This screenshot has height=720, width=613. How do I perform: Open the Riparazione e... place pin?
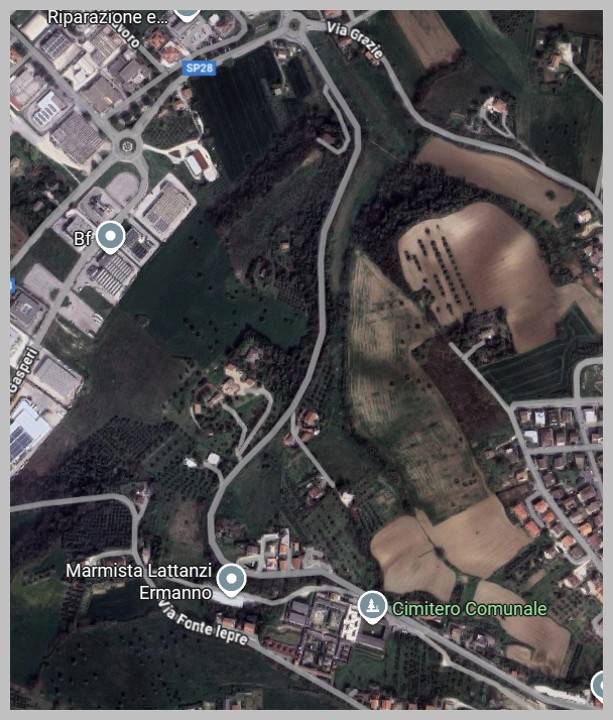tap(186, 12)
